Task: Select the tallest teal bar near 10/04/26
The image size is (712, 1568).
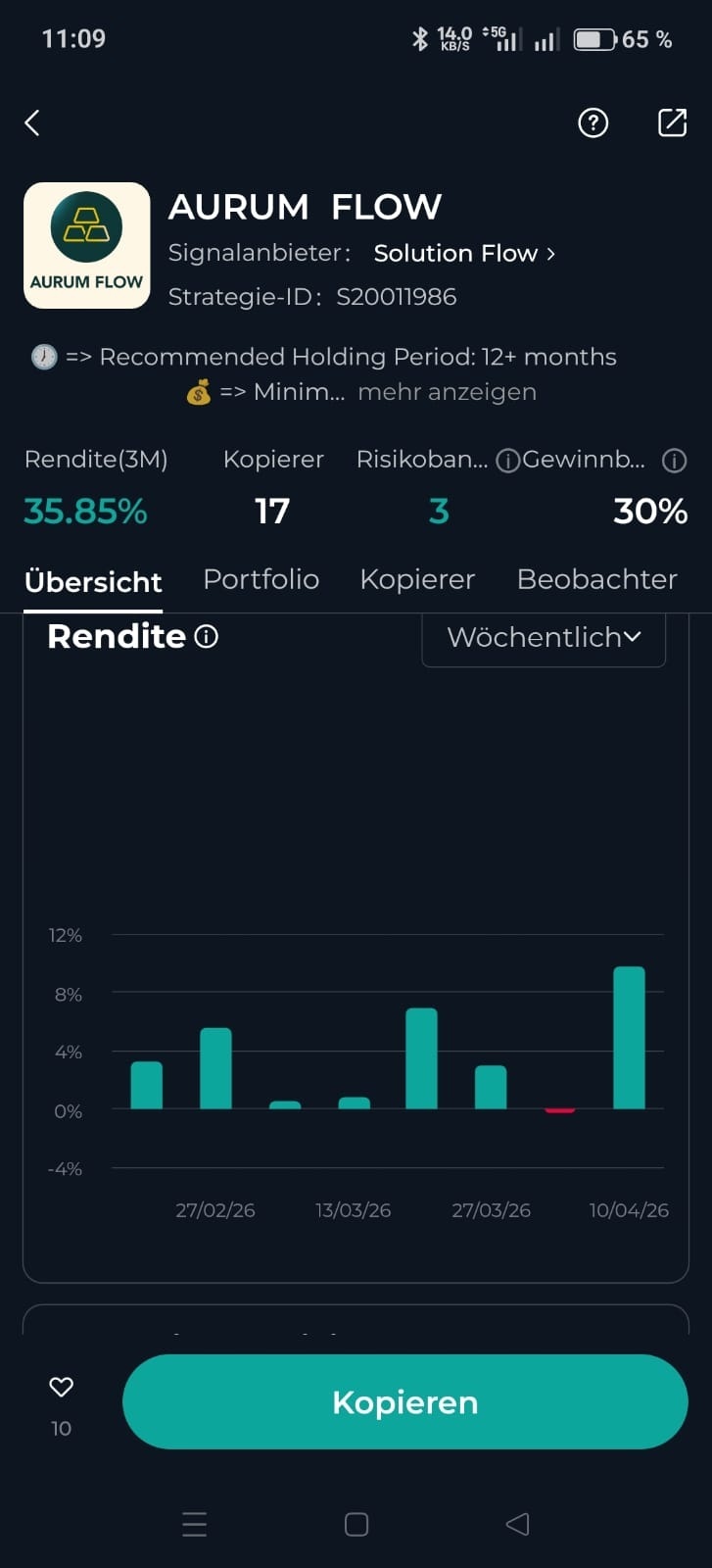Action: click(x=630, y=1039)
